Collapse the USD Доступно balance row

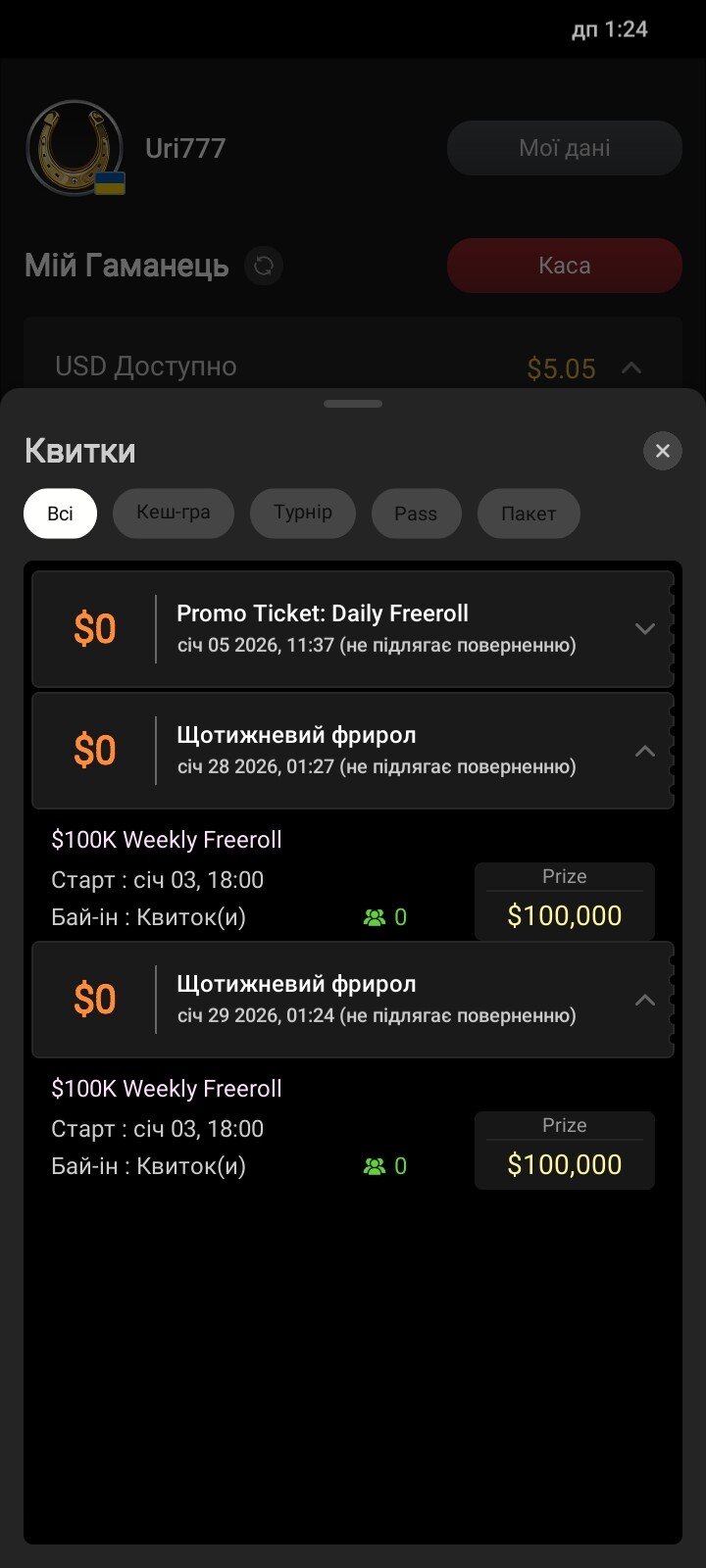631,368
